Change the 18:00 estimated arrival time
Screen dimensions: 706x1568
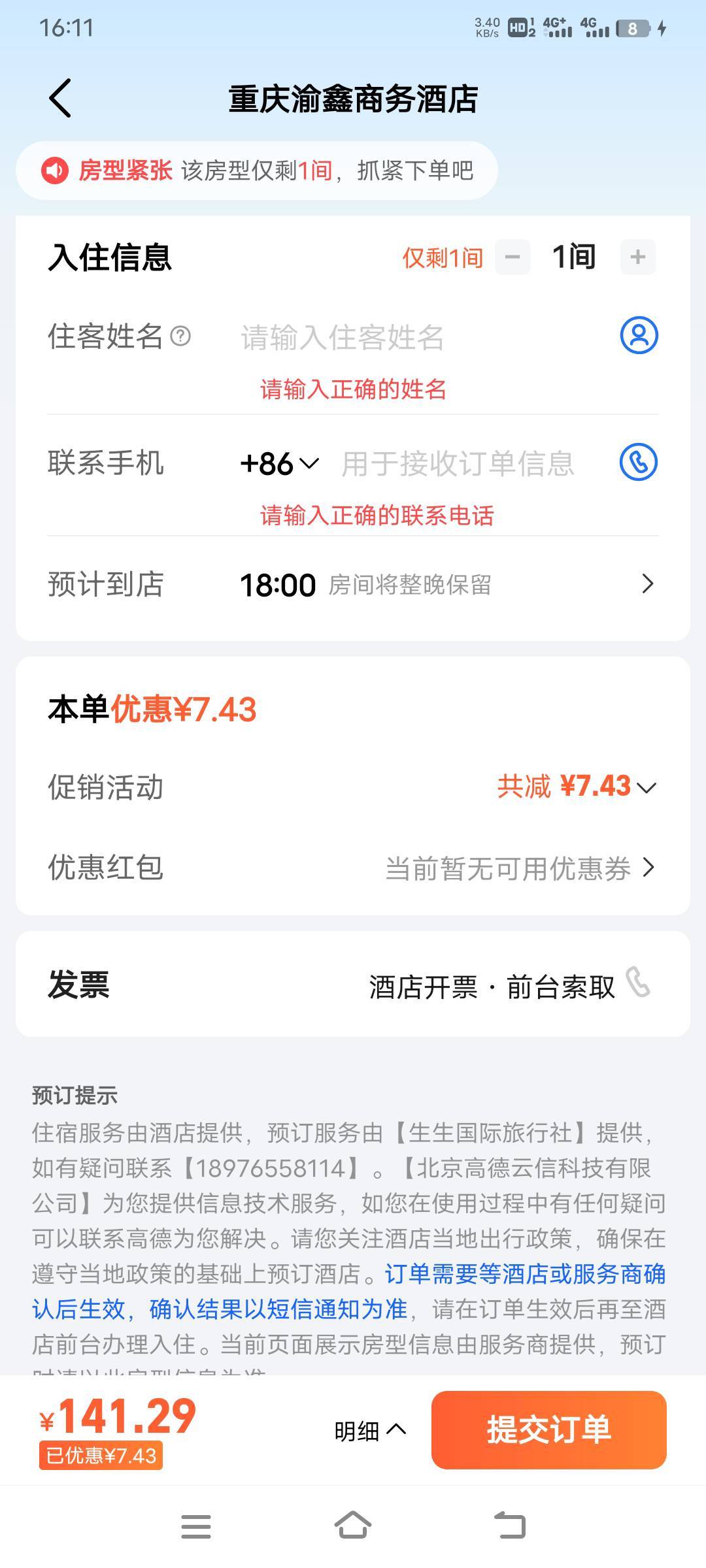coord(353,584)
